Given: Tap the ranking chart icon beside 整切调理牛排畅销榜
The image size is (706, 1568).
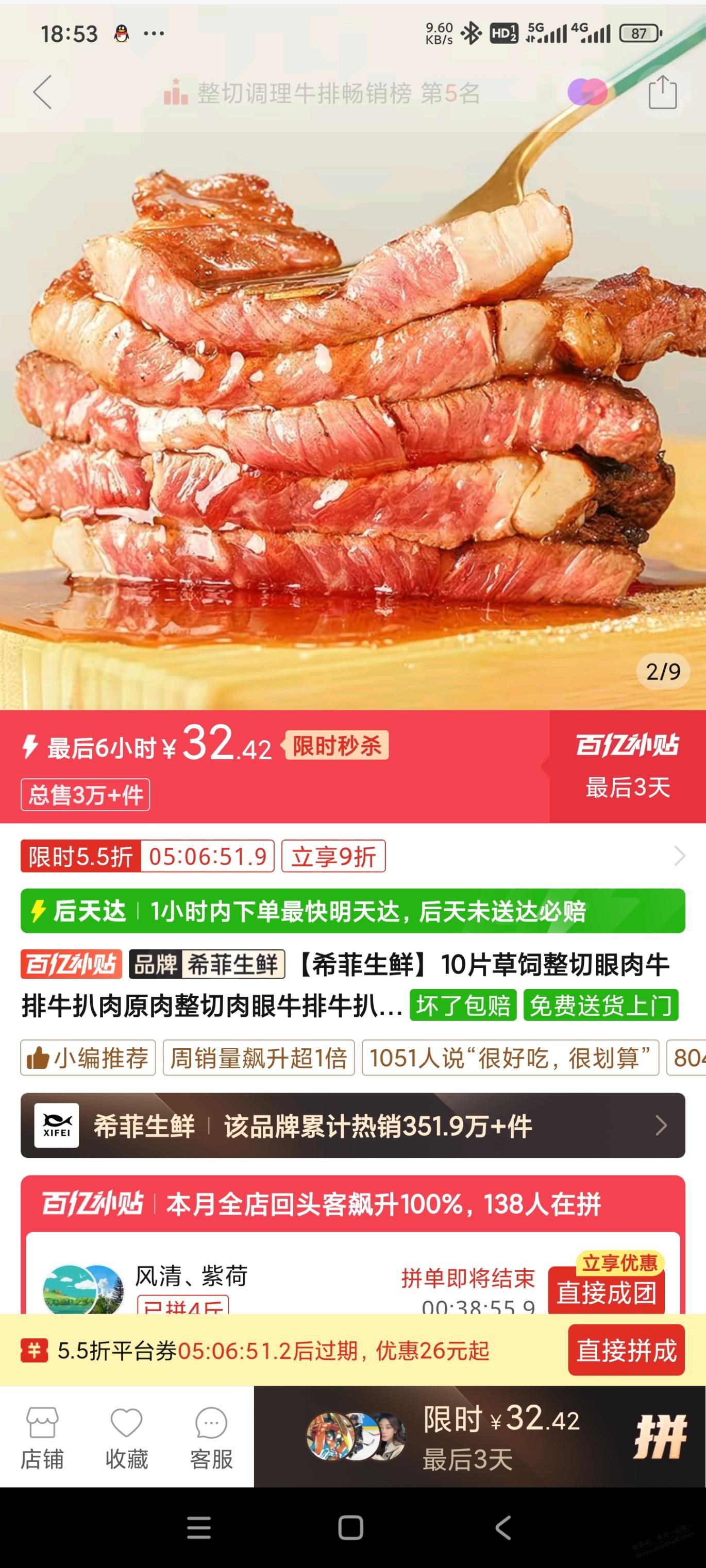Looking at the screenshot, I should tap(176, 91).
